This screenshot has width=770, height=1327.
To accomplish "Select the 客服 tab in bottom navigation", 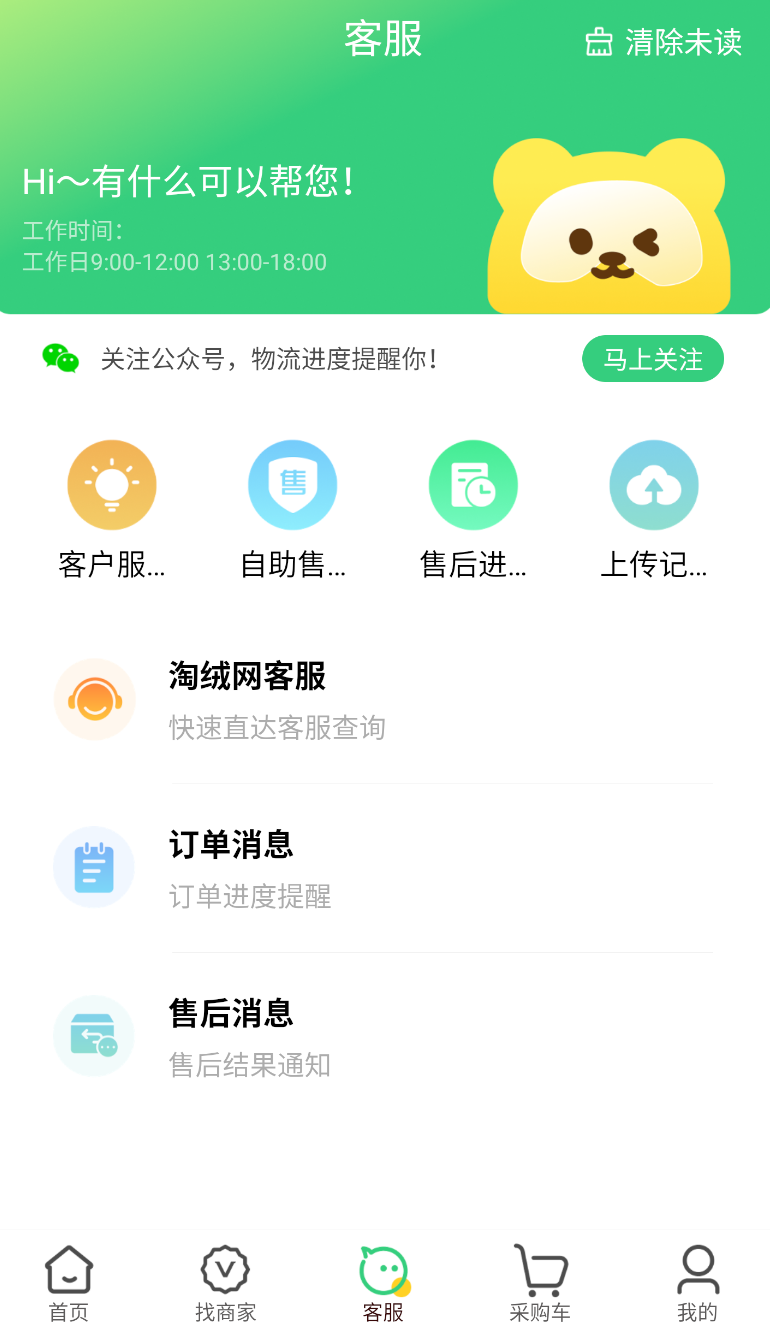I will (x=383, y=1280).
